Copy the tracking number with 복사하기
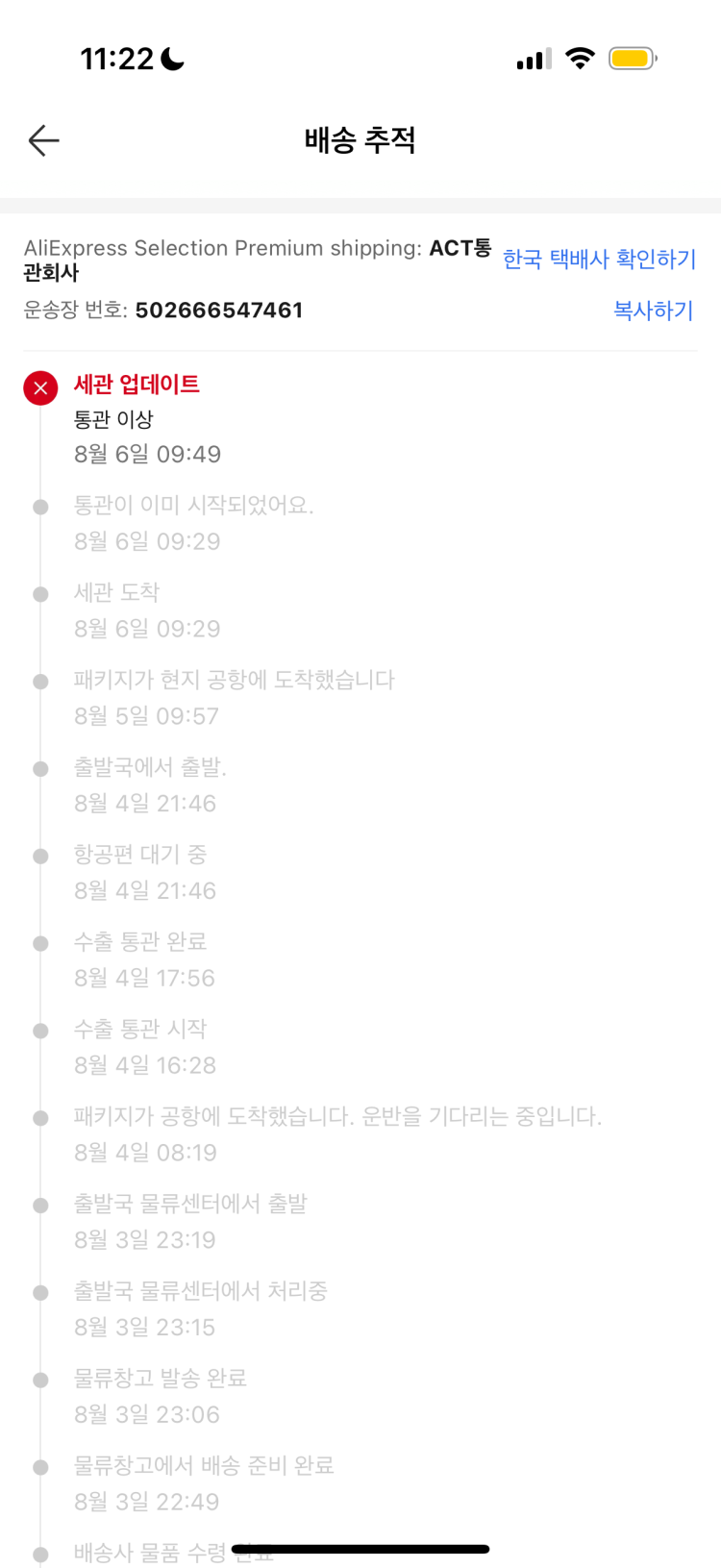This screenshot has height=1568, width=721. click(x=653, y=311)
